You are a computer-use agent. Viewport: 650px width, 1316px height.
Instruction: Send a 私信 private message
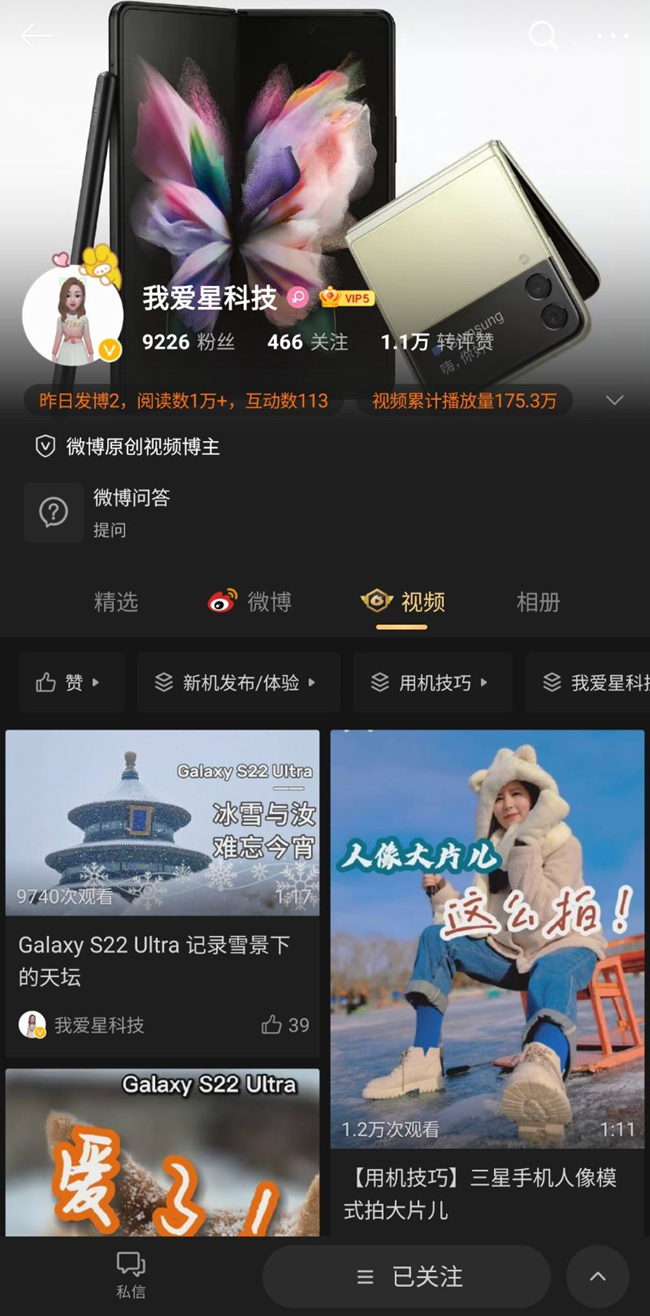click(x=130, y=1275)
